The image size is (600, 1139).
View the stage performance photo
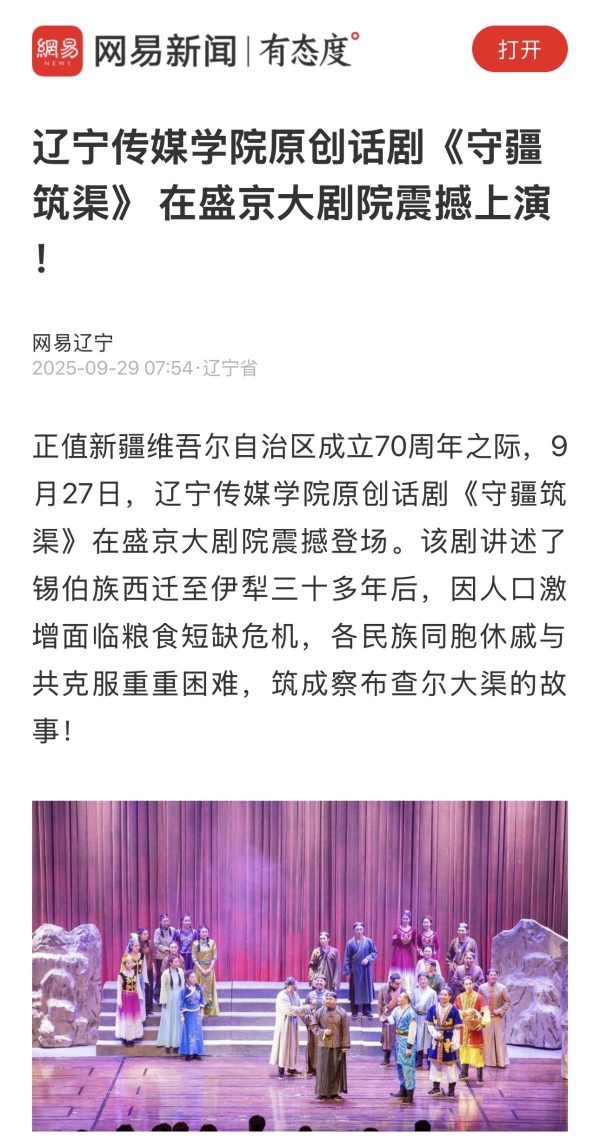(300, 965)
